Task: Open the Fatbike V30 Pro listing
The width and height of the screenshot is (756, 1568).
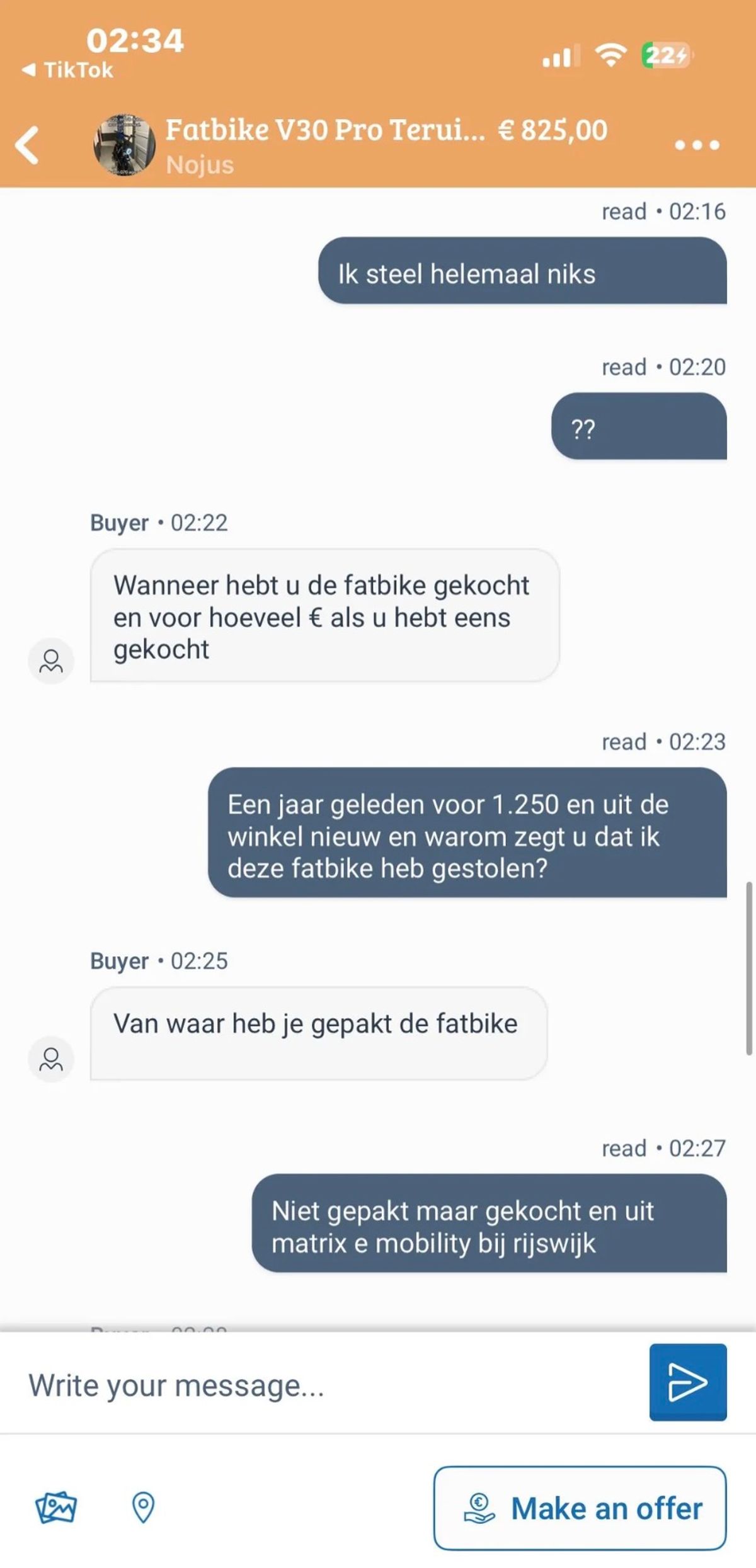Action: (325, 130)
